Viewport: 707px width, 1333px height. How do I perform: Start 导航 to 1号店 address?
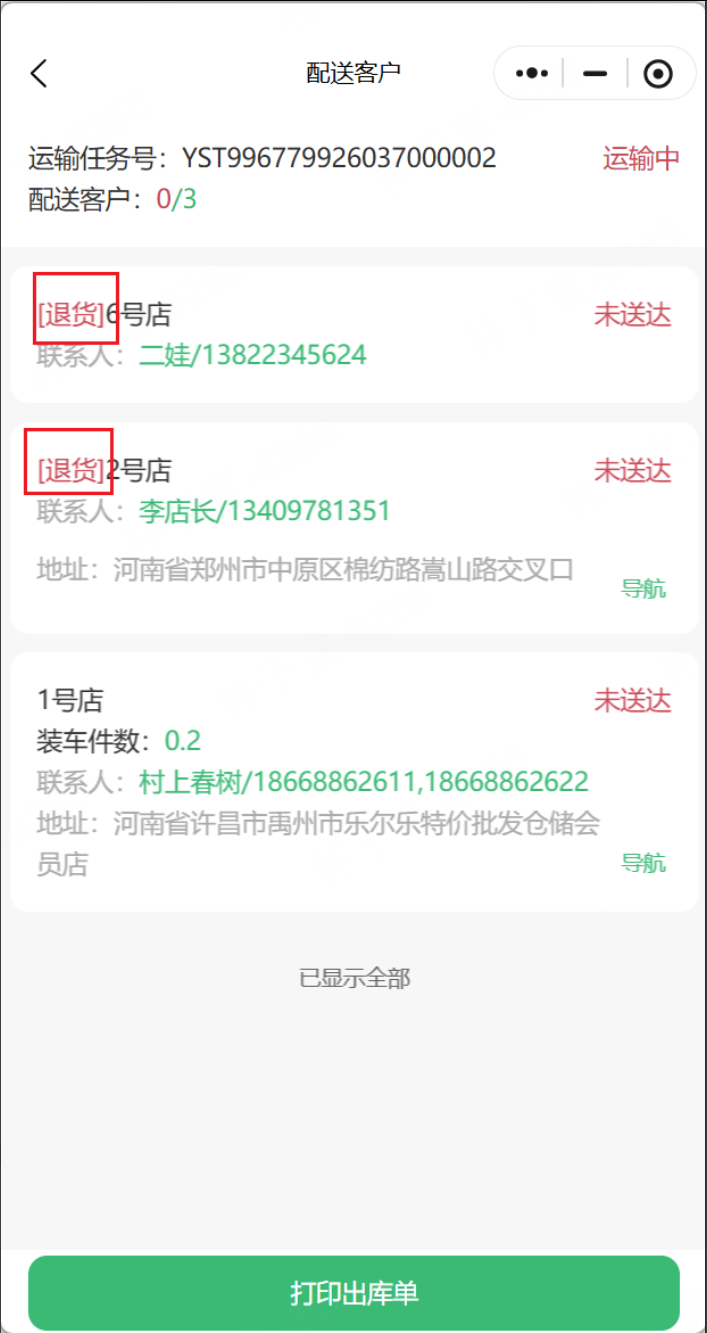pos(643,863)
